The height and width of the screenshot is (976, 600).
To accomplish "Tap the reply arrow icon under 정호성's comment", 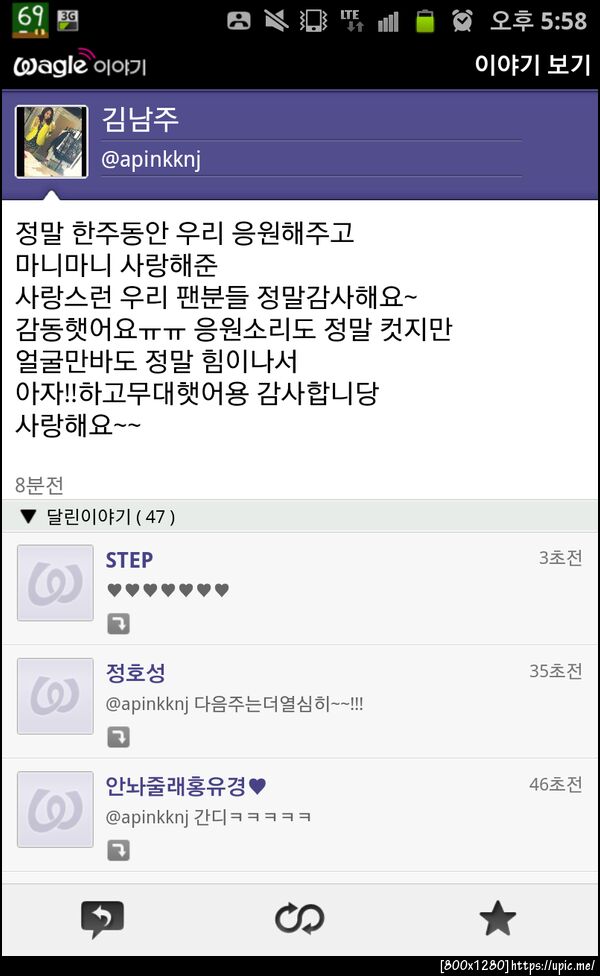I will tap(119, 738).
